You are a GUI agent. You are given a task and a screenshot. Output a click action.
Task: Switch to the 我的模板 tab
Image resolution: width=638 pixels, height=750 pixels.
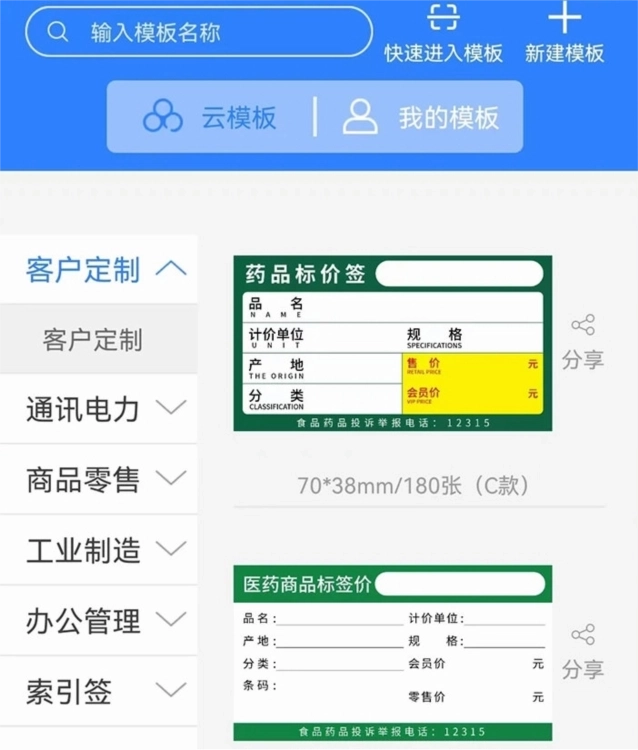click(420, 117)
